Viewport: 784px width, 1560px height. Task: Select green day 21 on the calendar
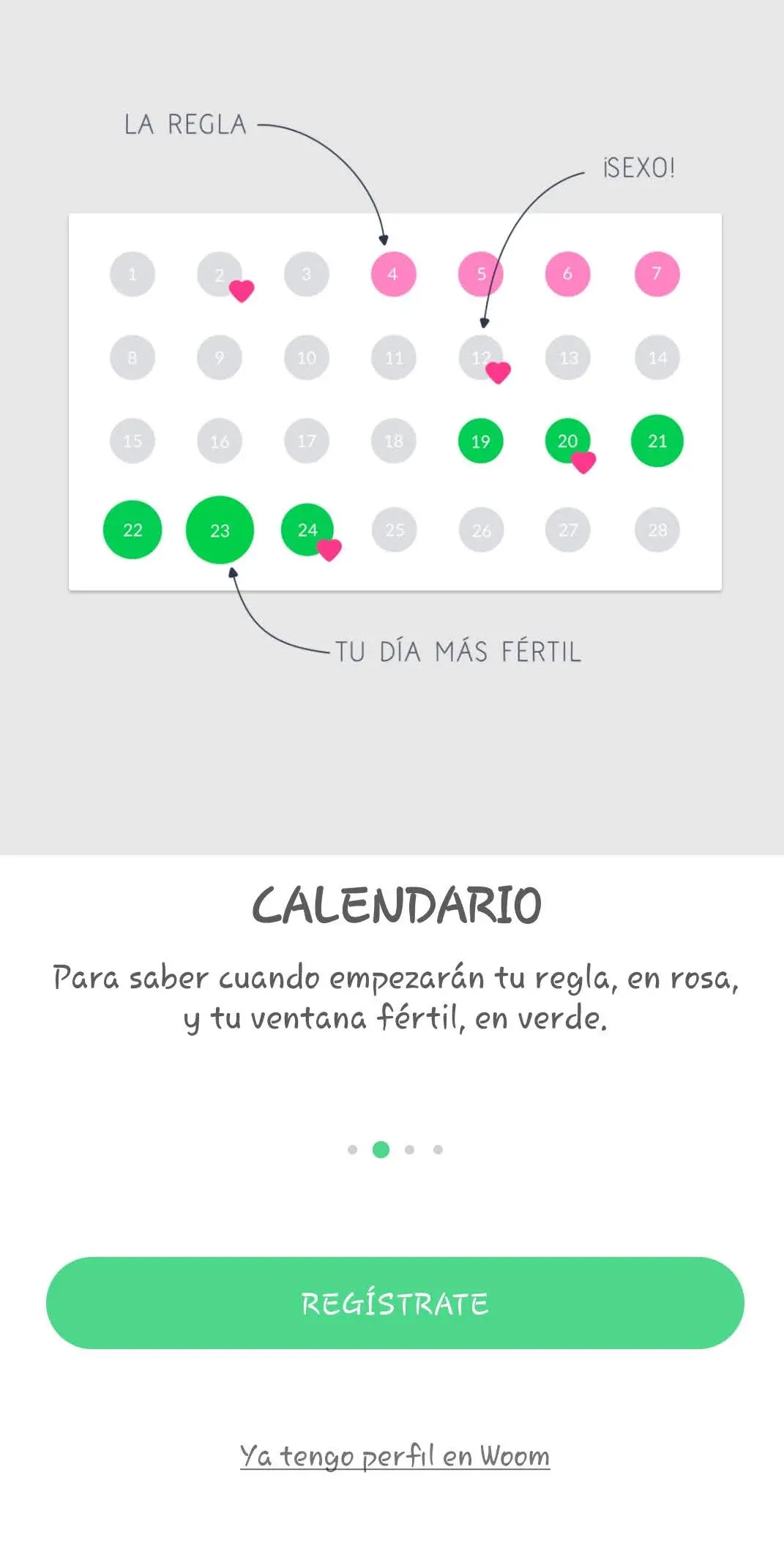coord(657,441)
